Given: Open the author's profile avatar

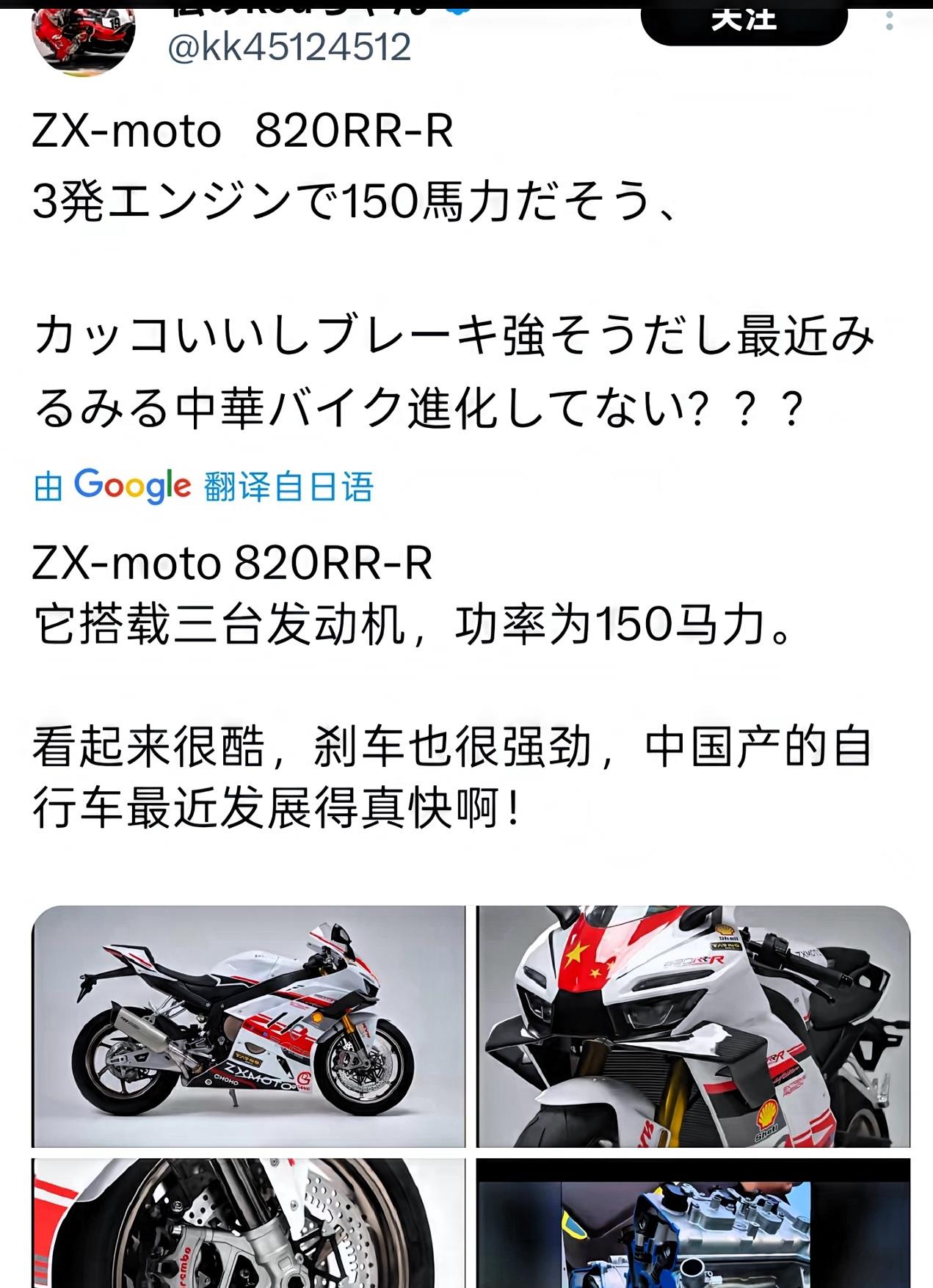Looking at the screenshot, I should [x=83, y=38].
